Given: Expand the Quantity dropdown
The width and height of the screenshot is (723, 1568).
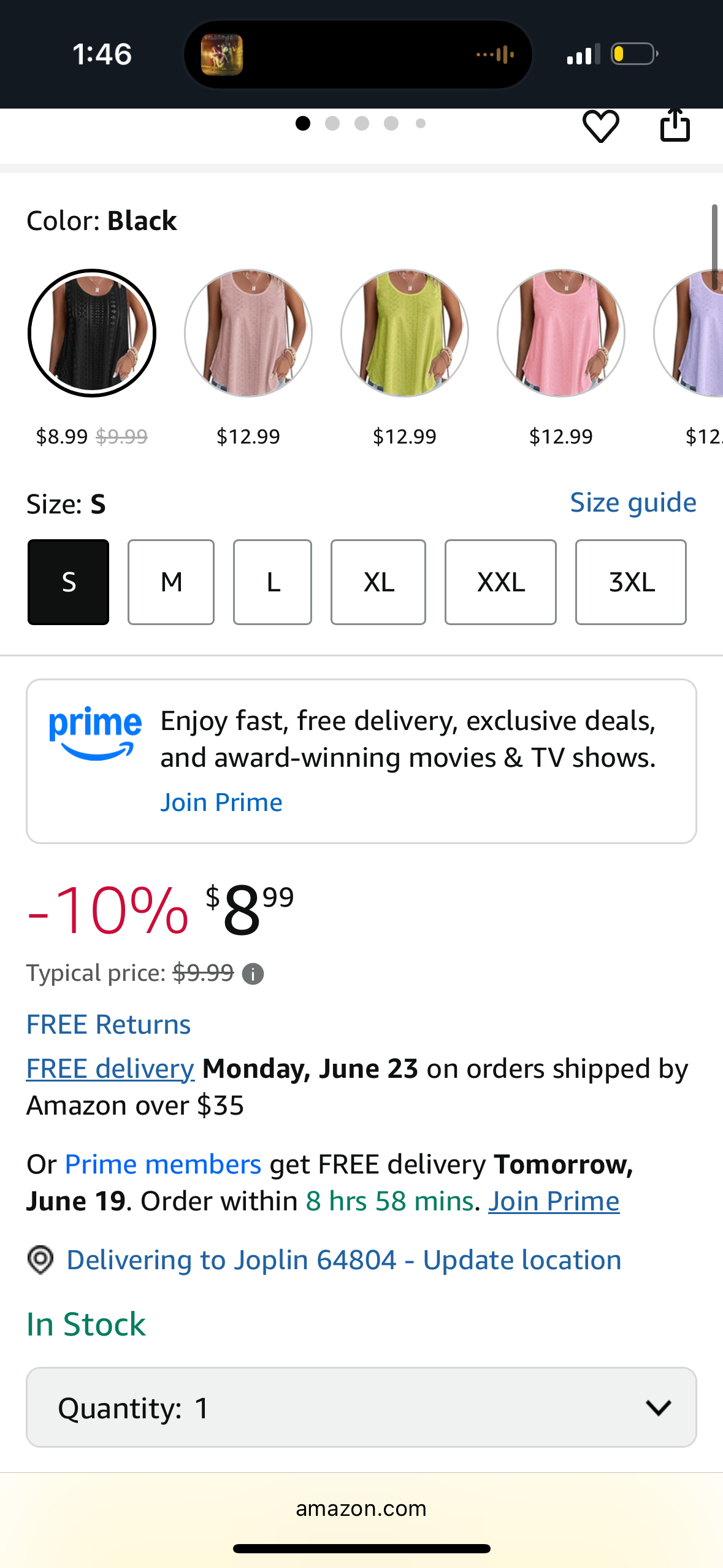Looking at the screenshot, I should tap(361, 1407).
